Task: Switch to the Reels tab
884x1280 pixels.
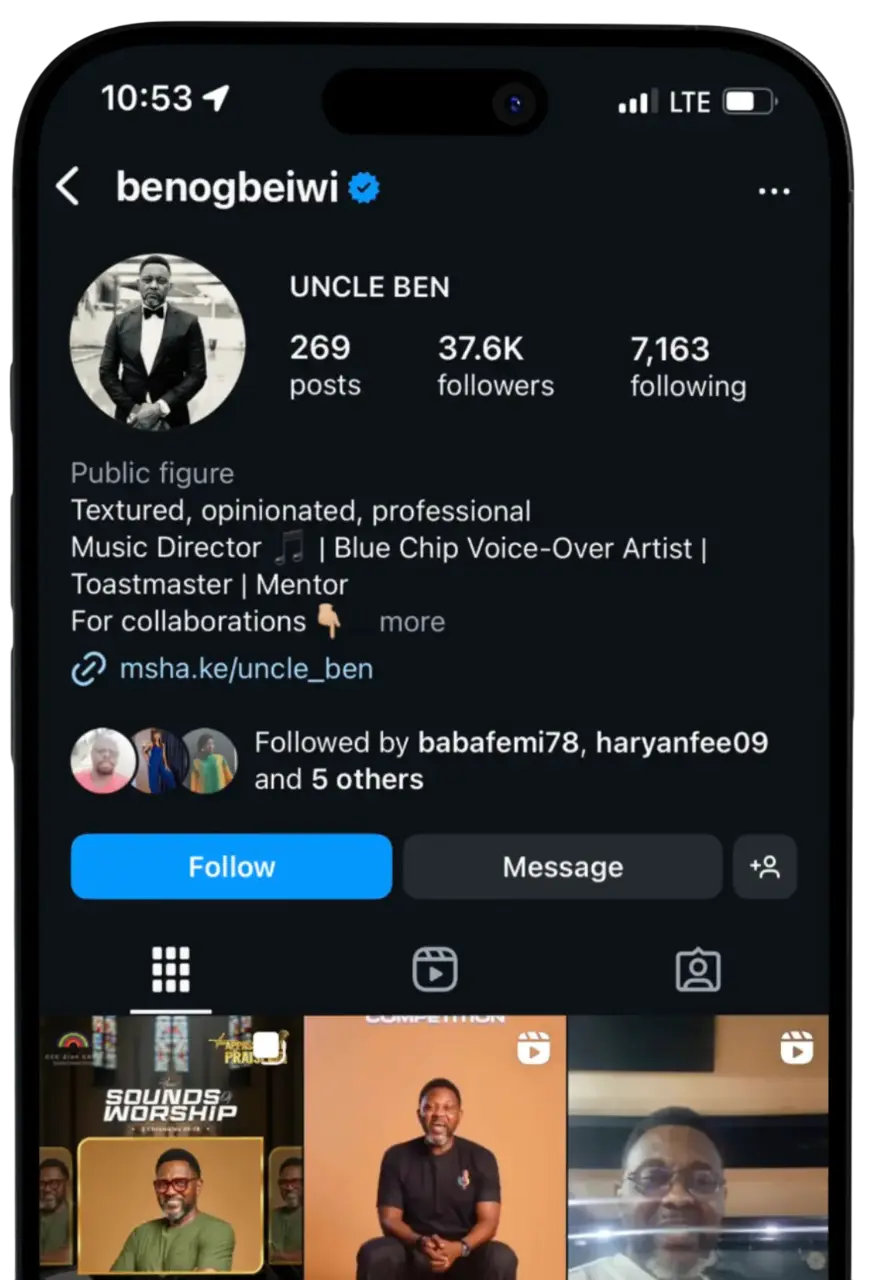Action: pyautogui.click(x=434, y=968)
